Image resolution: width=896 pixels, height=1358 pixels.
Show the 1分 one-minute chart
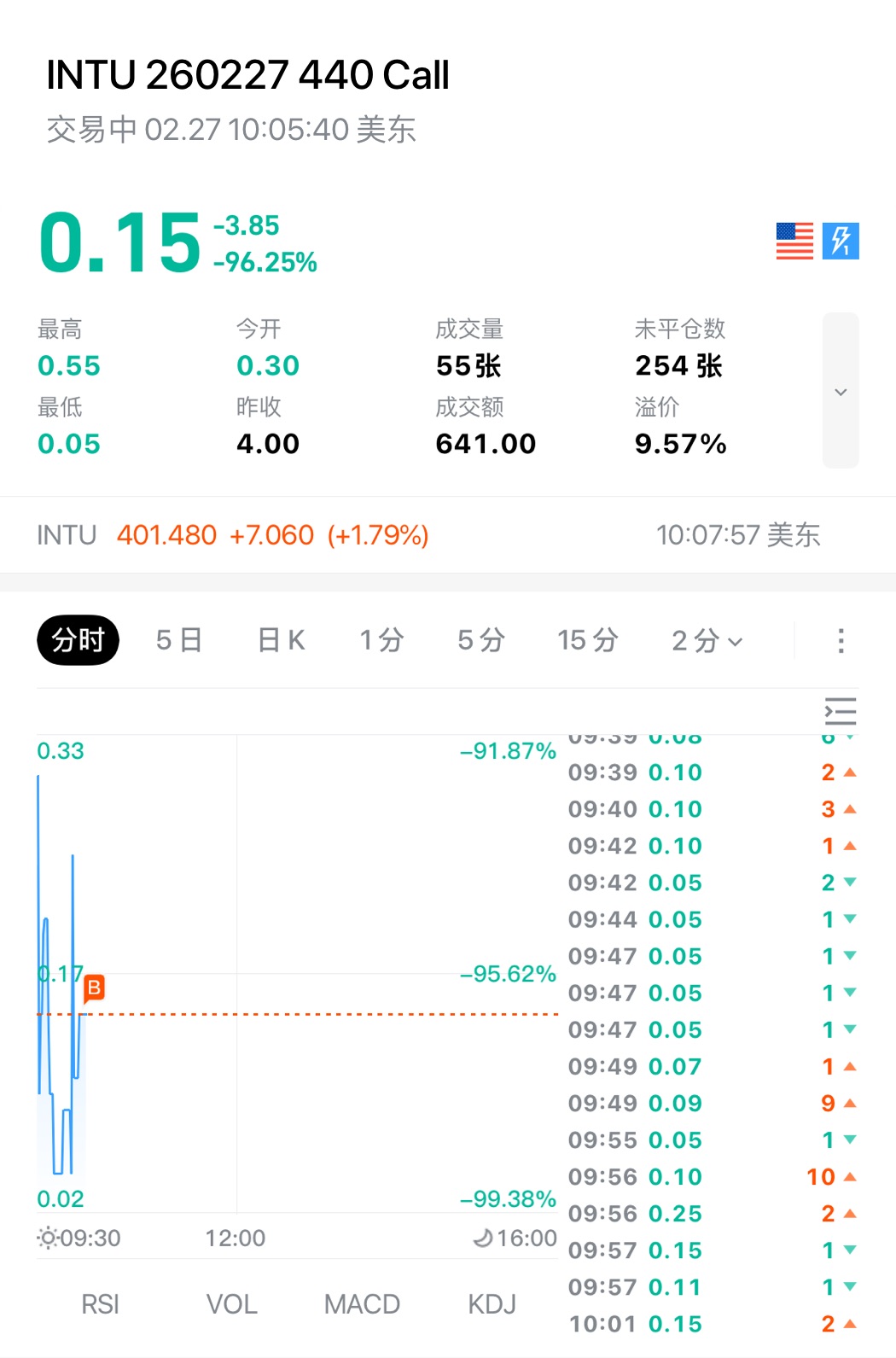coord(381,640)
